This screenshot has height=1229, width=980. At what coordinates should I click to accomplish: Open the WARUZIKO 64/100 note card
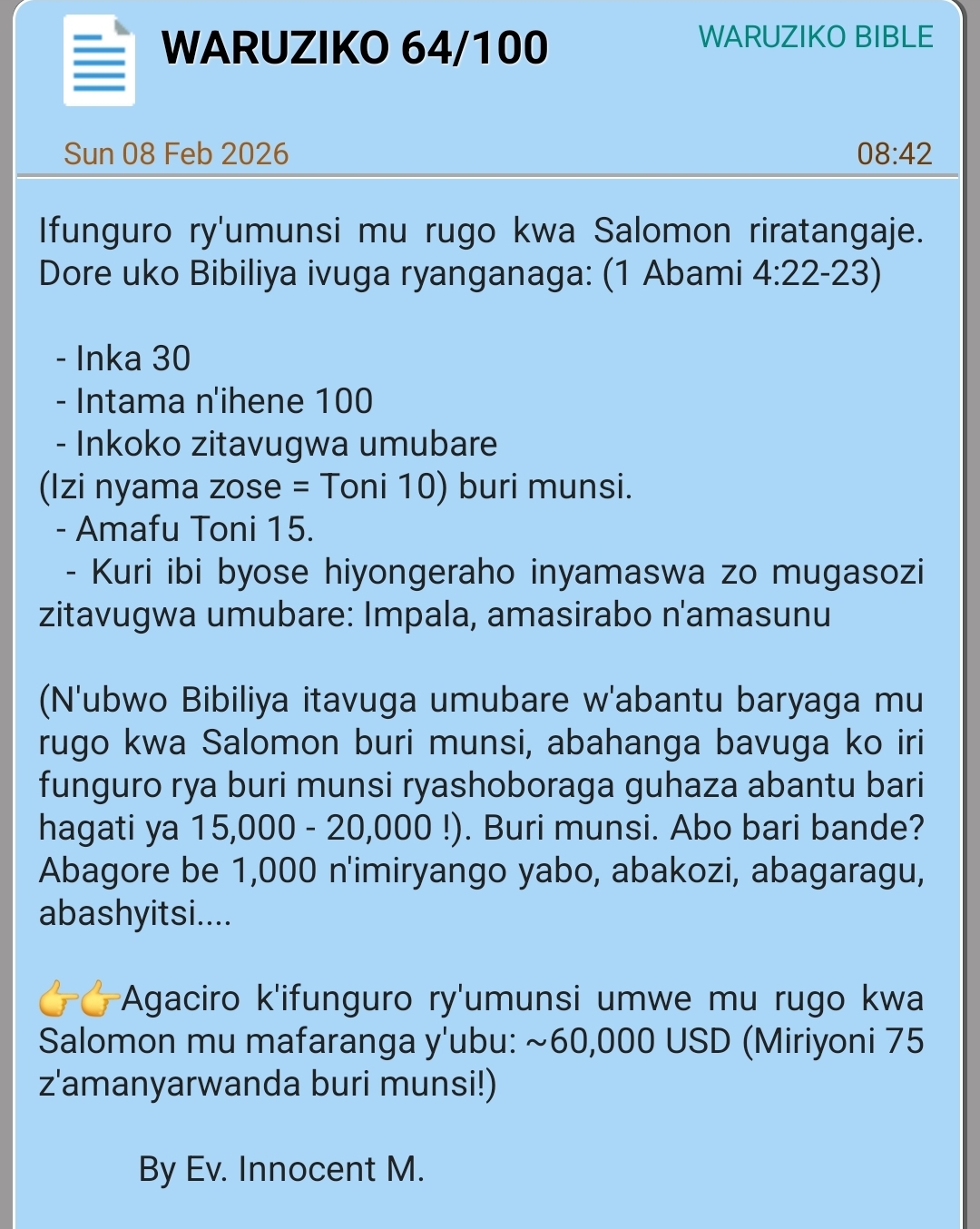click(355, 48)
